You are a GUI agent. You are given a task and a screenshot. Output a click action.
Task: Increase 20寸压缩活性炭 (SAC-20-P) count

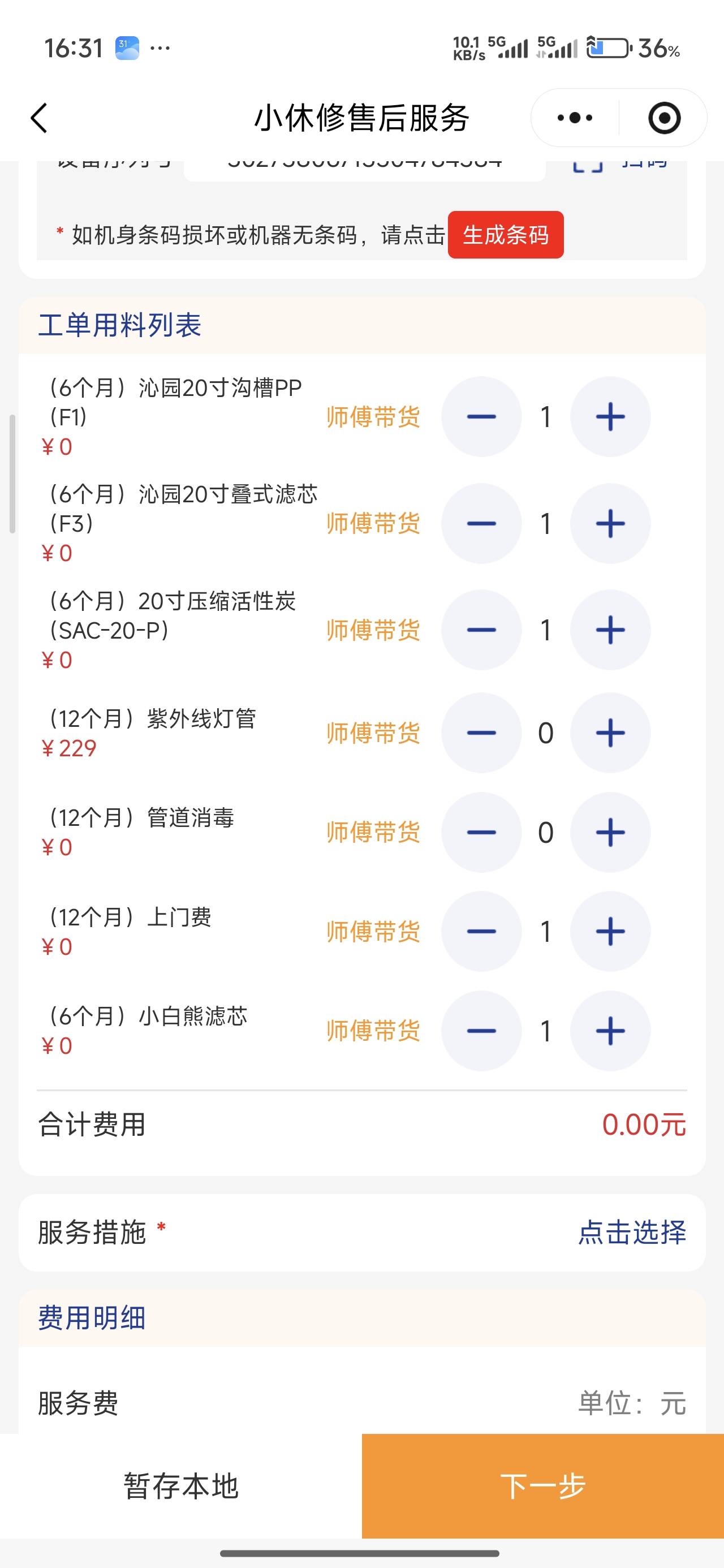coord(610,630)
